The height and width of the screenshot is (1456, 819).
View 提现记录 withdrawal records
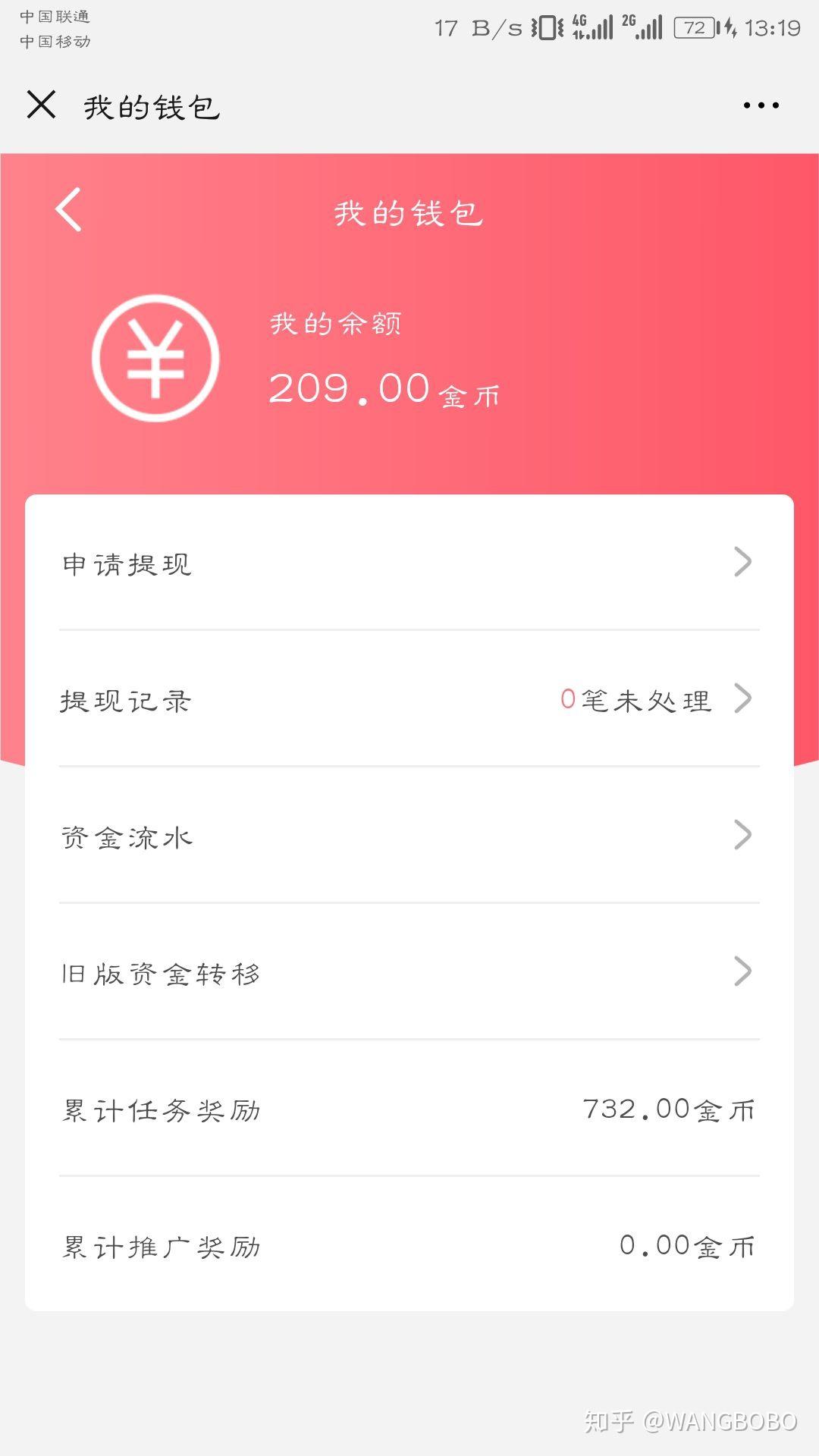409,699
